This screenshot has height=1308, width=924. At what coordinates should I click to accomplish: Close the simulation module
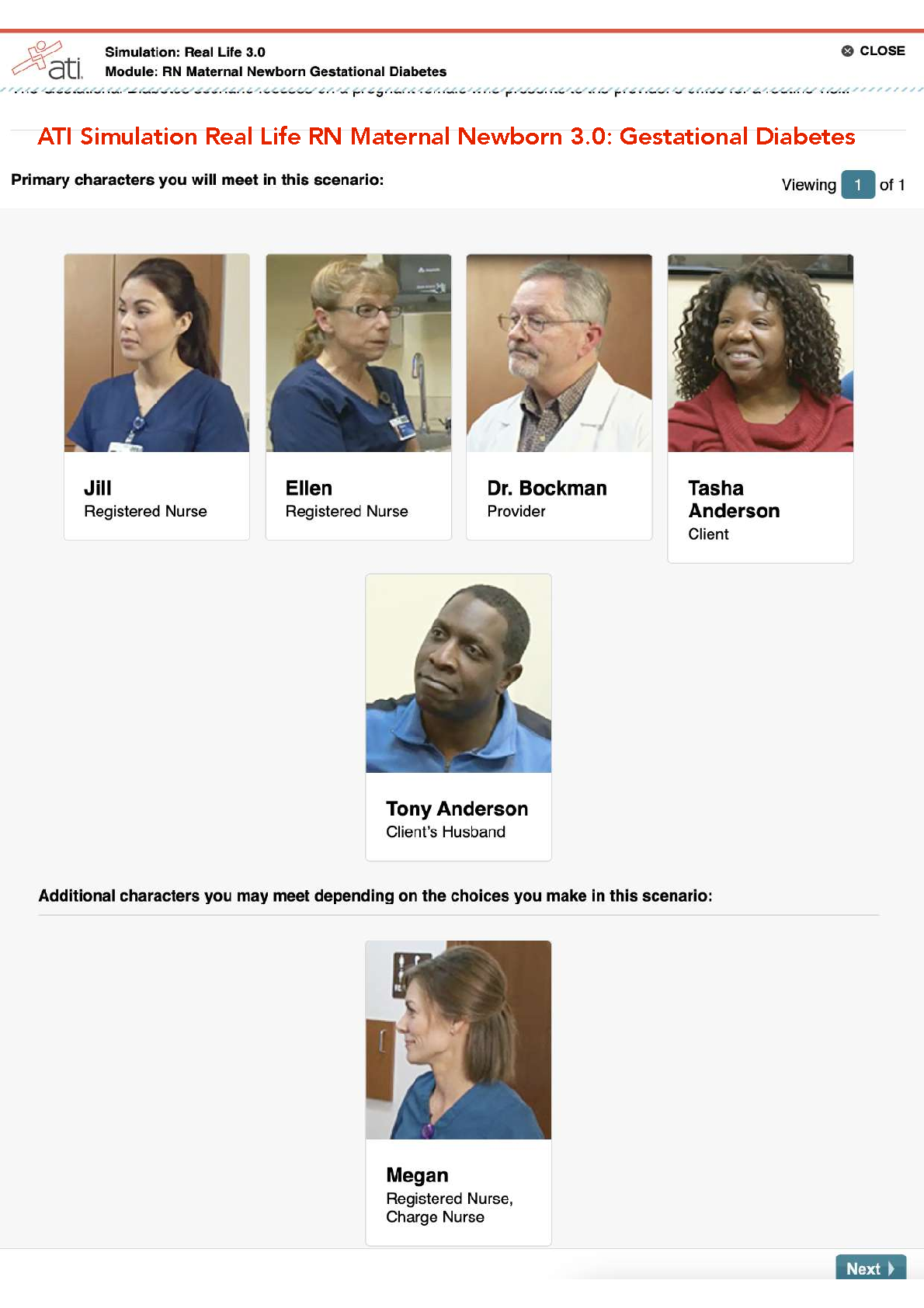tap(874, 50)
